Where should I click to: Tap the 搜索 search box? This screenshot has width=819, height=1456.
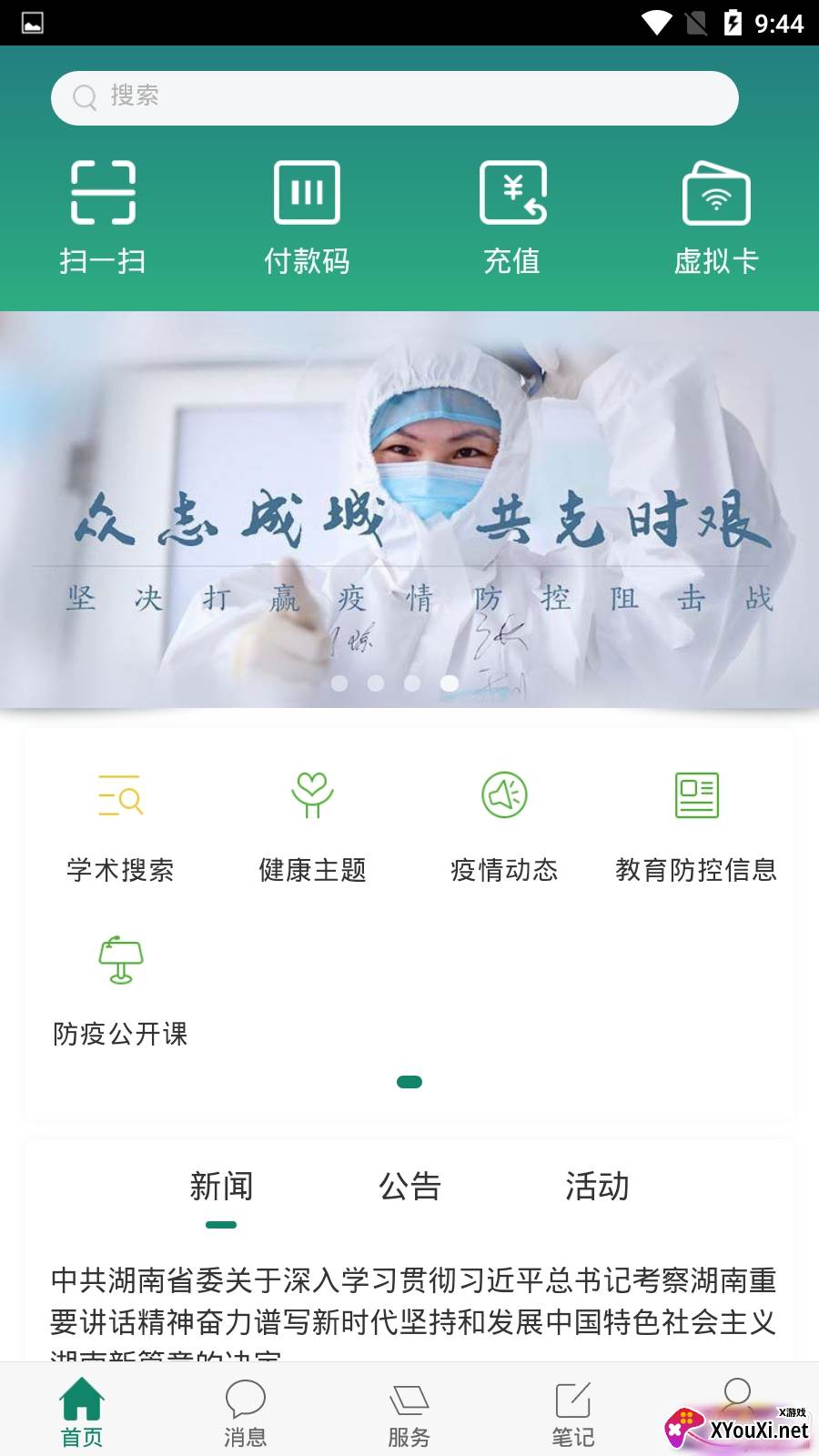pyautogui.click(x=394, y=98)
